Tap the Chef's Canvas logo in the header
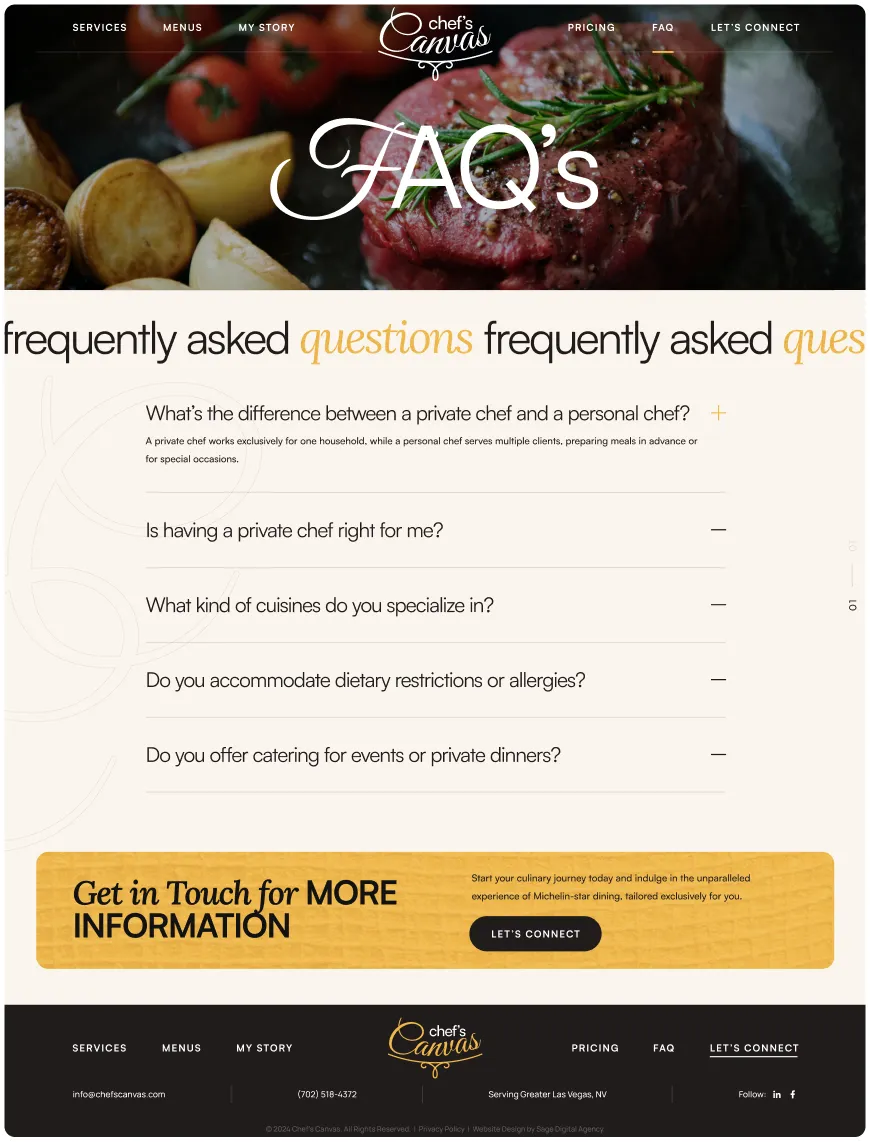Image resolution: width=870 pixels, height=1142 pixels. [435, 42]
